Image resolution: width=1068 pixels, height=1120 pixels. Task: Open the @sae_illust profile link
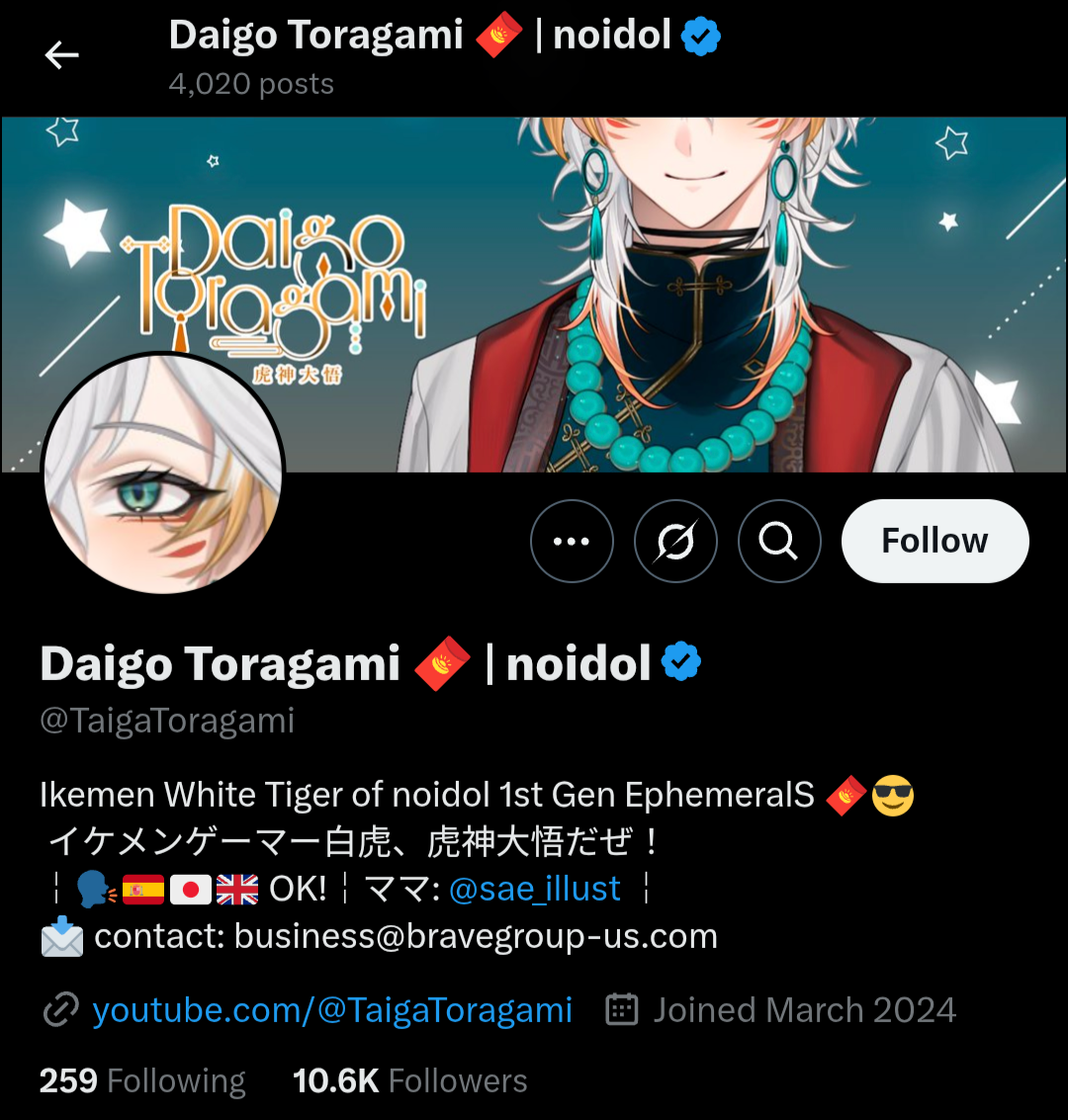(x=535, y=889)
